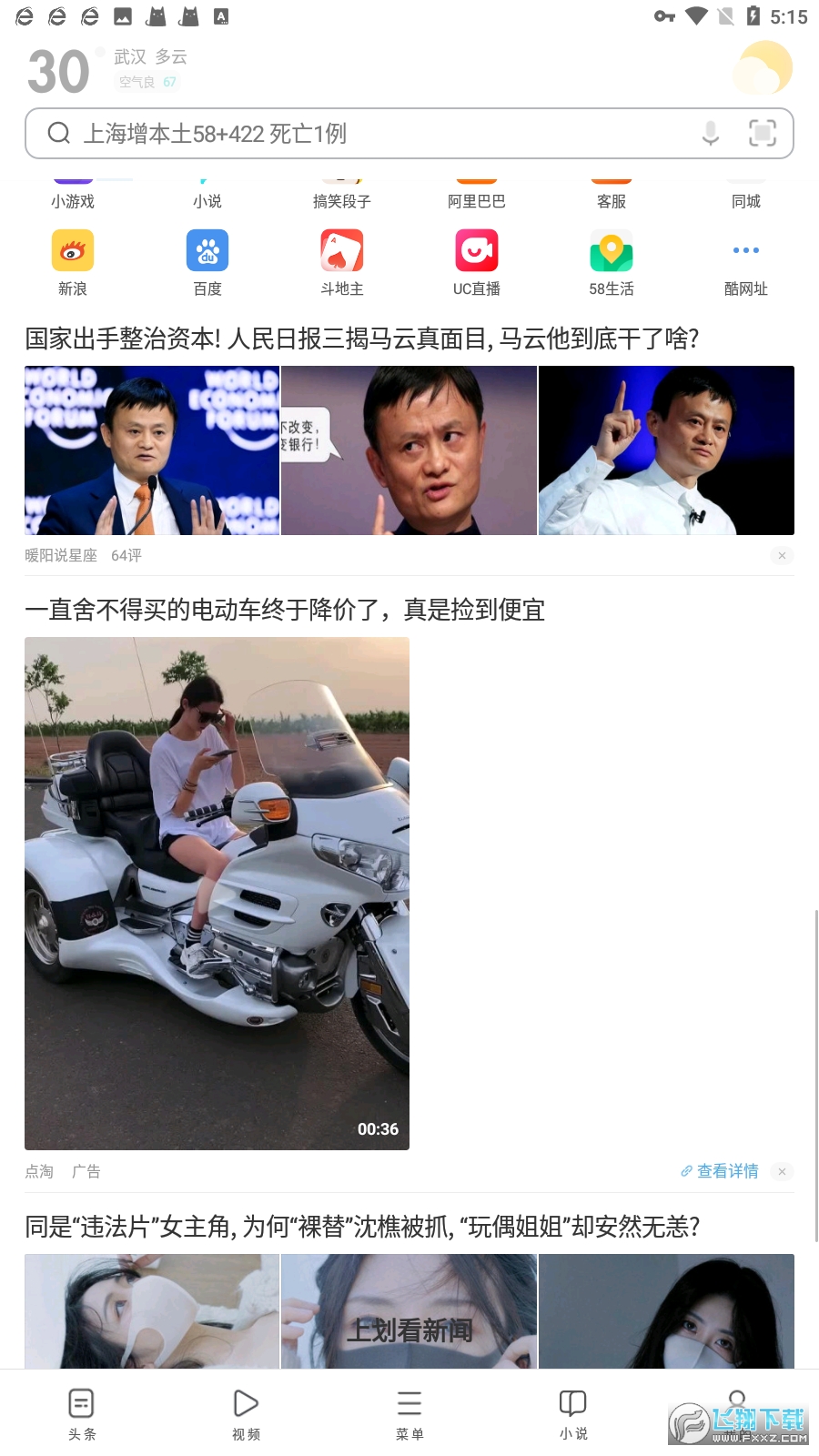Tap the search box with Shanghai headline
The image size is (819, 1456).
(x=364, y=134)
